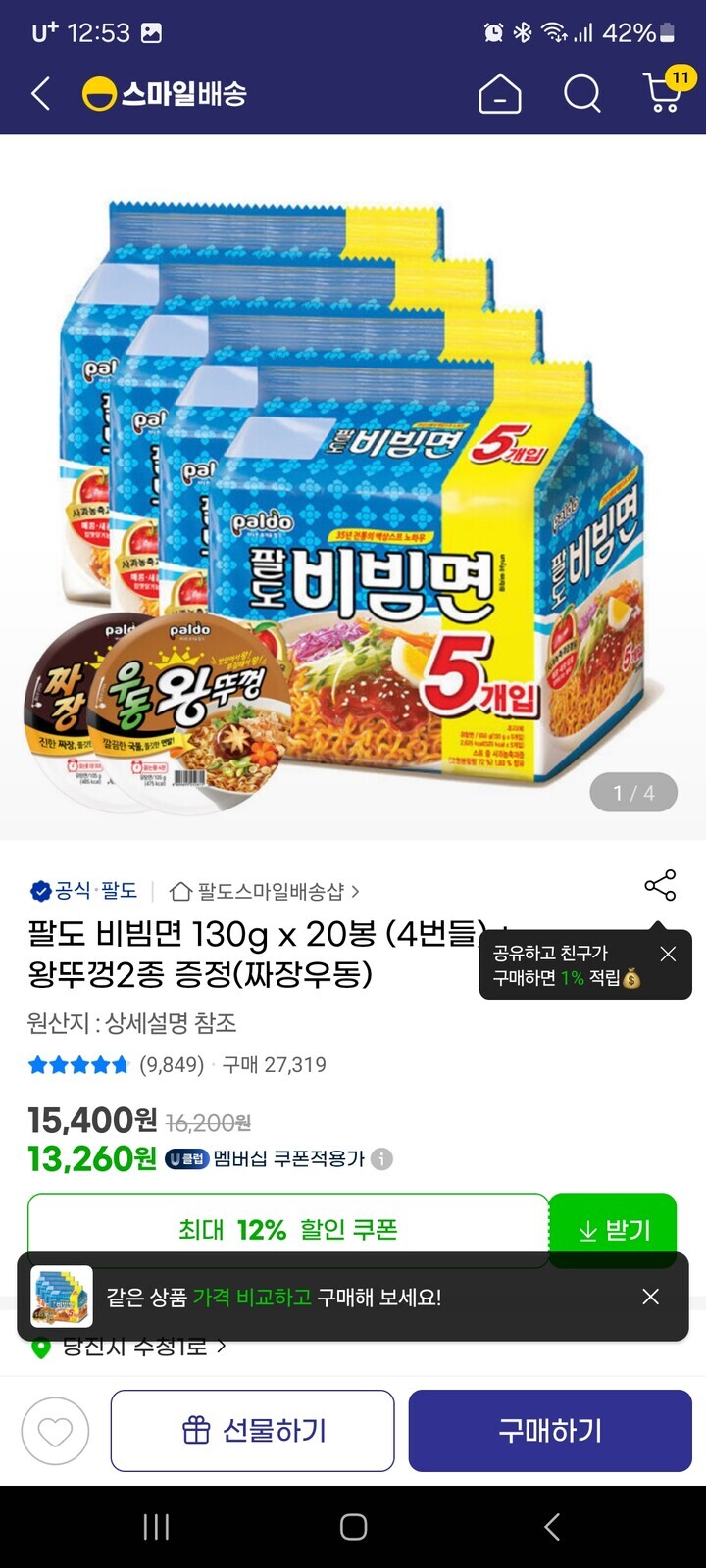706x1568 pixels.
Task: Open the Paldo Bibimmyeon product image
Action: point(353,490)
